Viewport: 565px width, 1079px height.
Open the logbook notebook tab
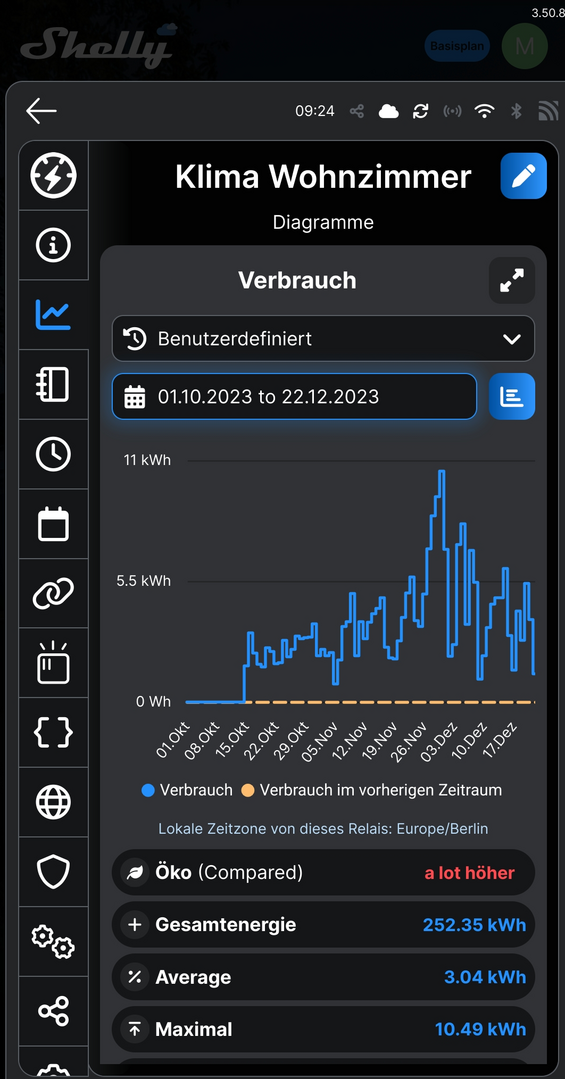click(54, 384)
